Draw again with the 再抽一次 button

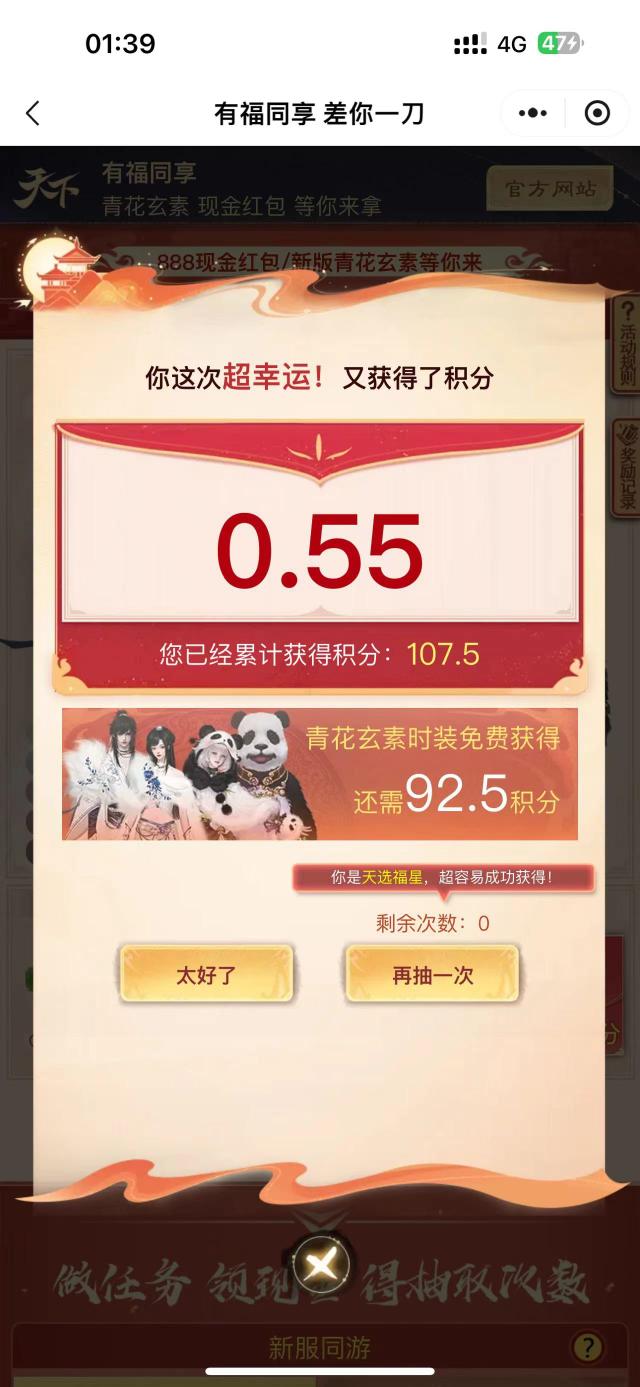click(432, 975)
